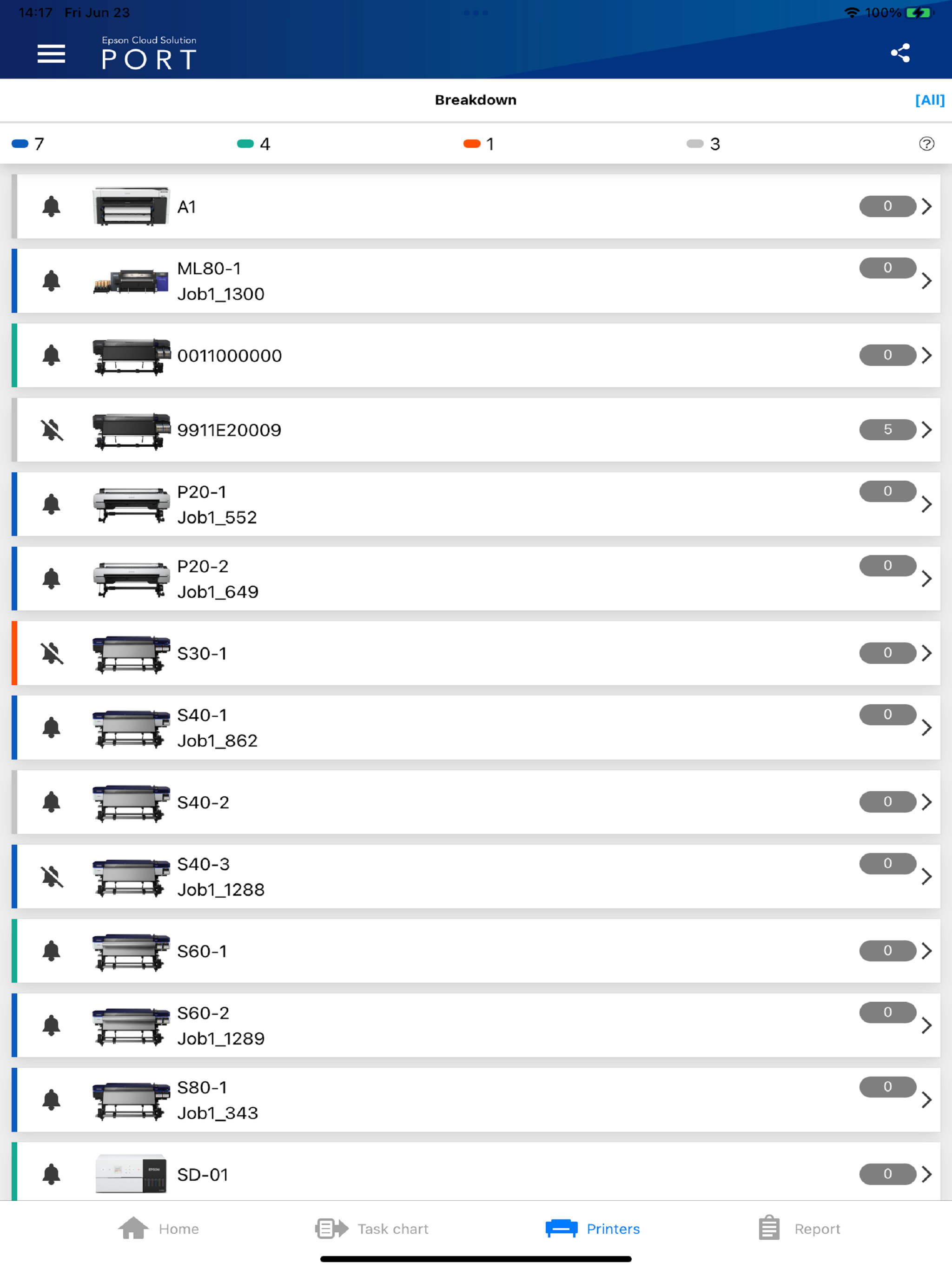952x1270 pixels.
Task: Enable notifications for printer S30-1
Action: pos(52,653)
